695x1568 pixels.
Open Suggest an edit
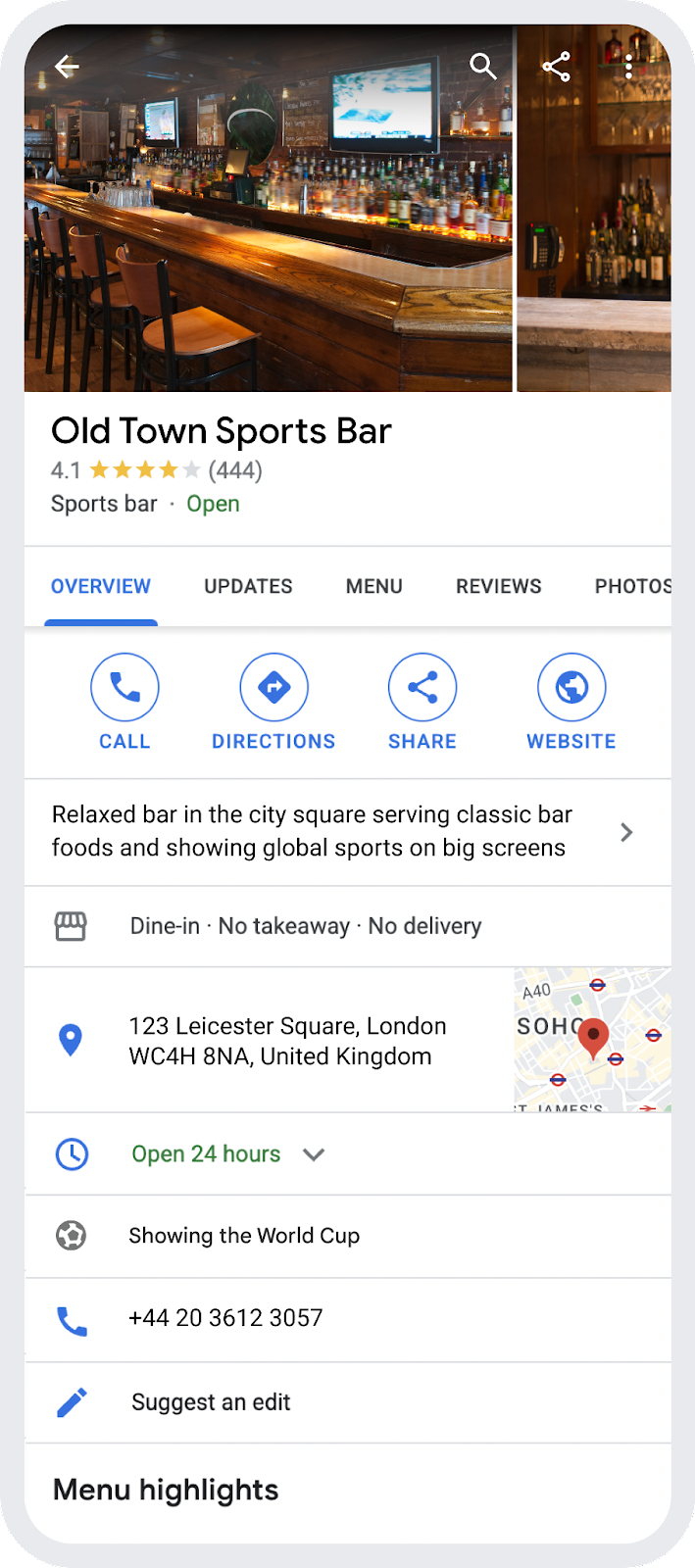click(211, 1402)
